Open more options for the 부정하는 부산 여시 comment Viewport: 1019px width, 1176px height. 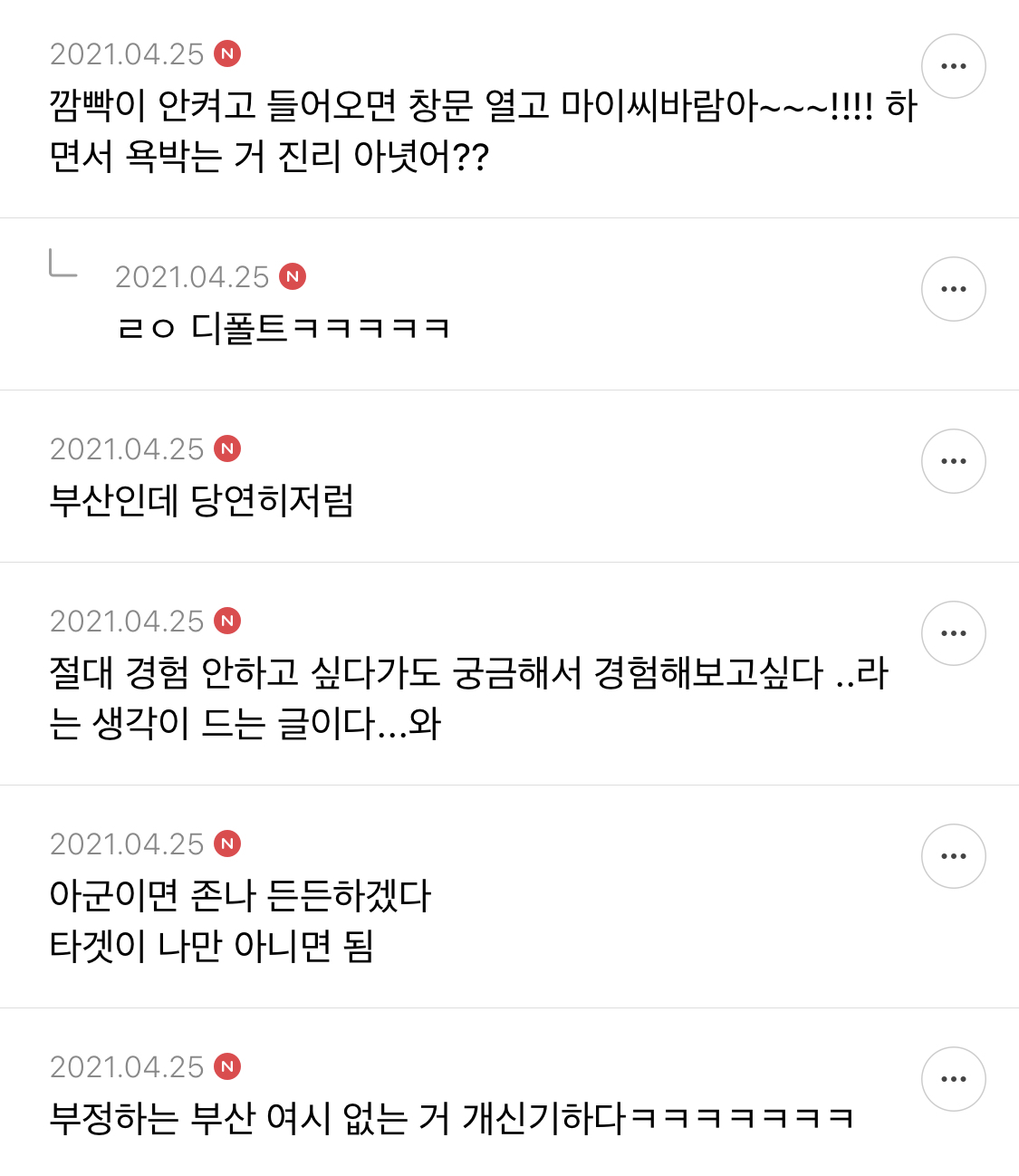953,1079
